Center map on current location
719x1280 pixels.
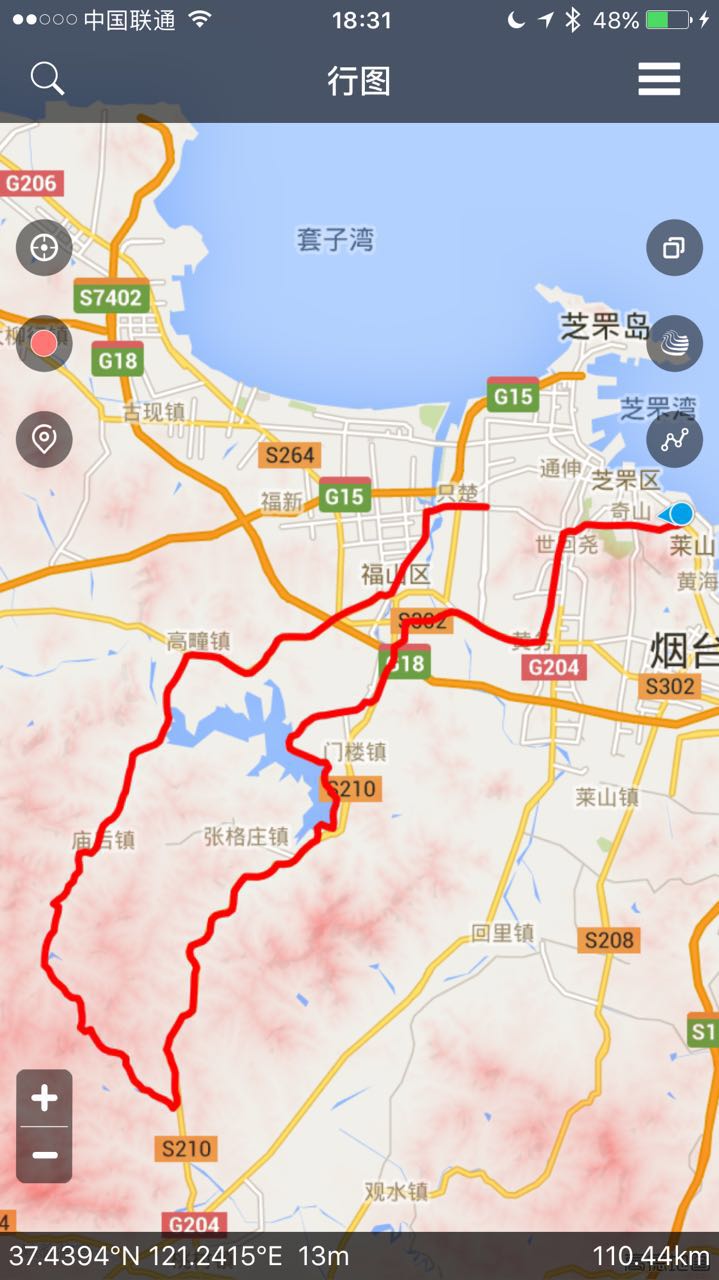(44, 247)
